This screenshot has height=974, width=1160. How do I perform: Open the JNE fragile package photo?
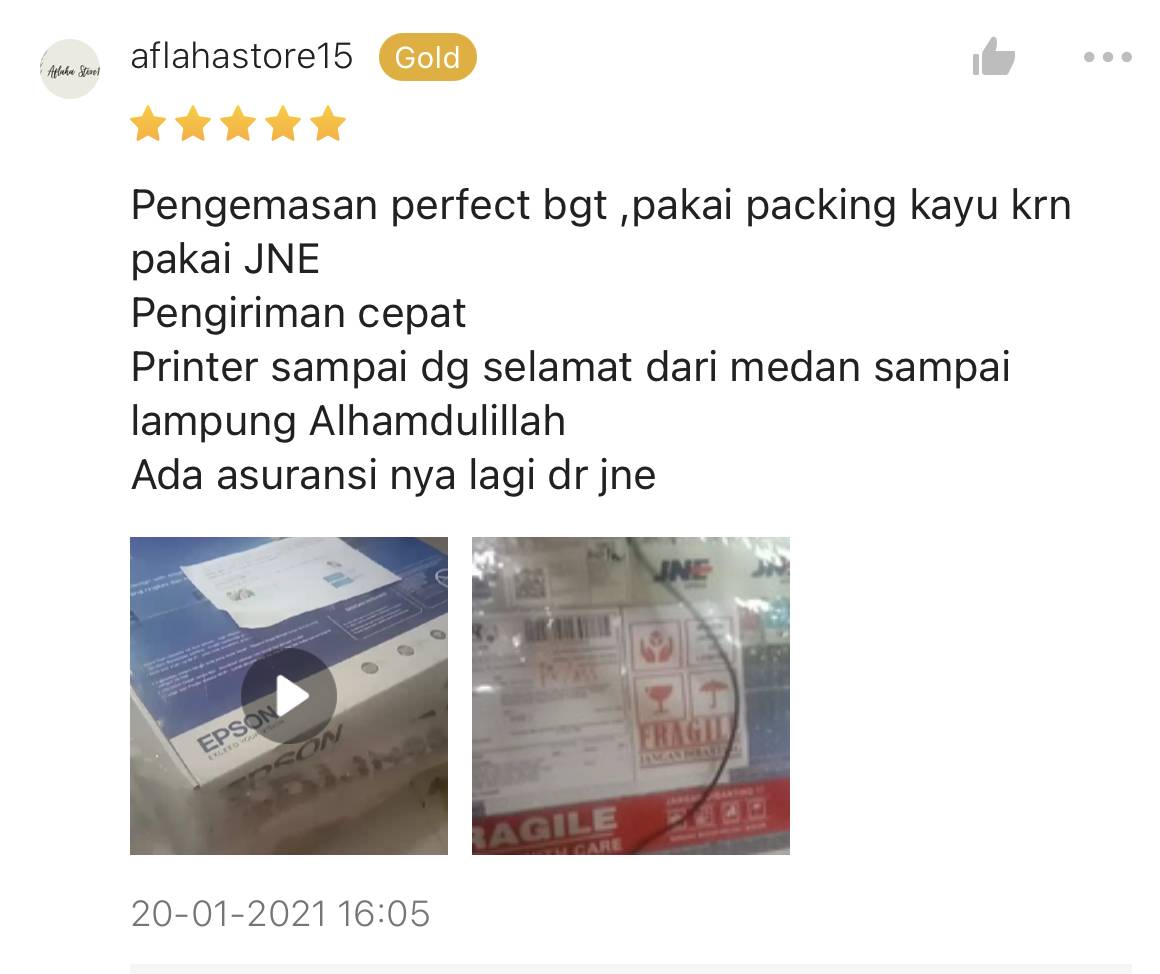tap(630, 696)
